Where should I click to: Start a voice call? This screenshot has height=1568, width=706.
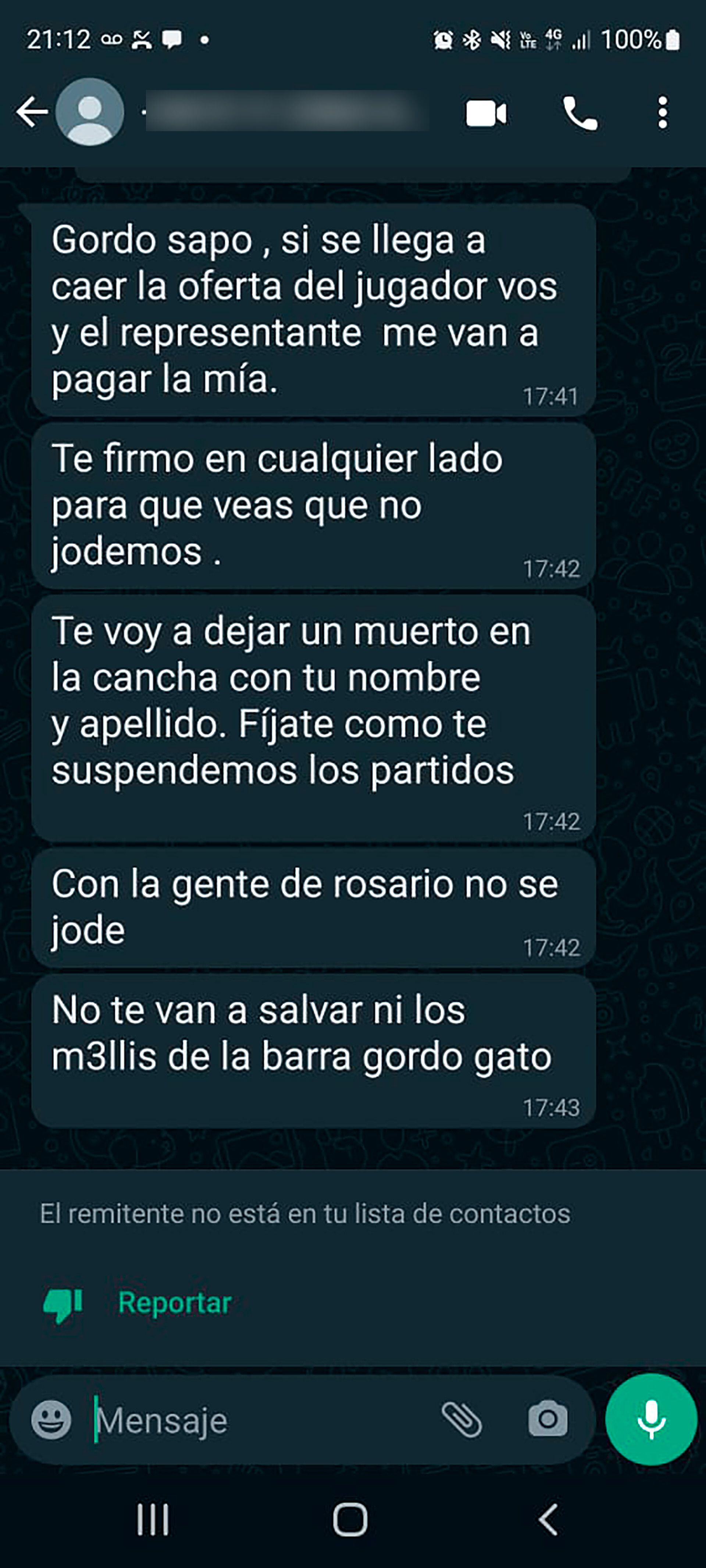(x=579, y=114)
